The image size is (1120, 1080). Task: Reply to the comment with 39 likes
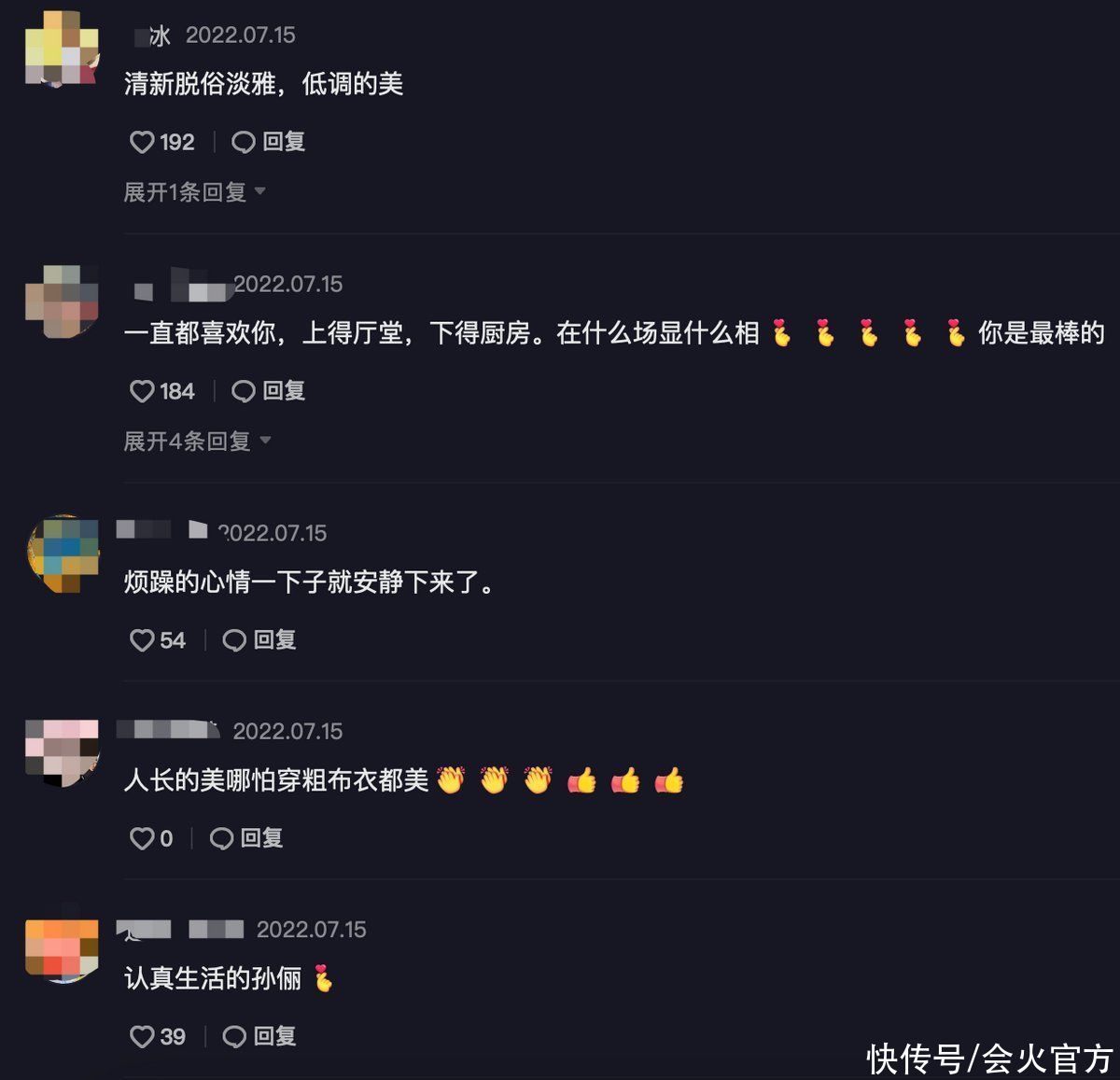(259, 1036)
